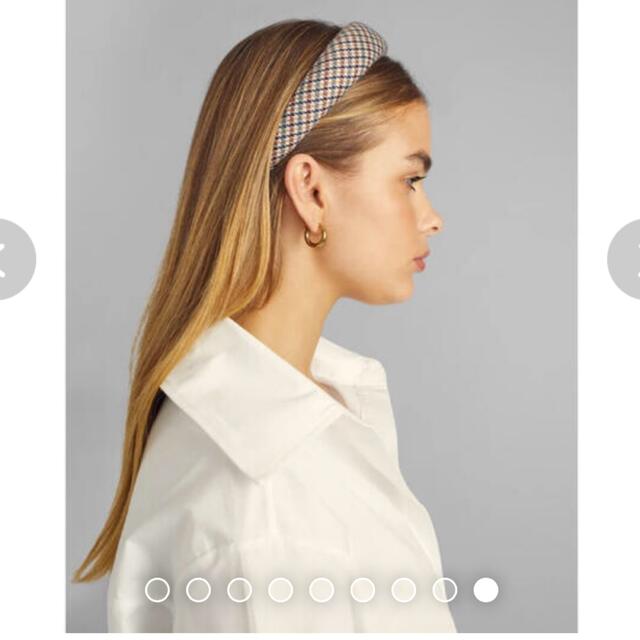The width and height of the screenshot is (640, 640).
Task: Jump to the first carousel dot
Action: 157,590
